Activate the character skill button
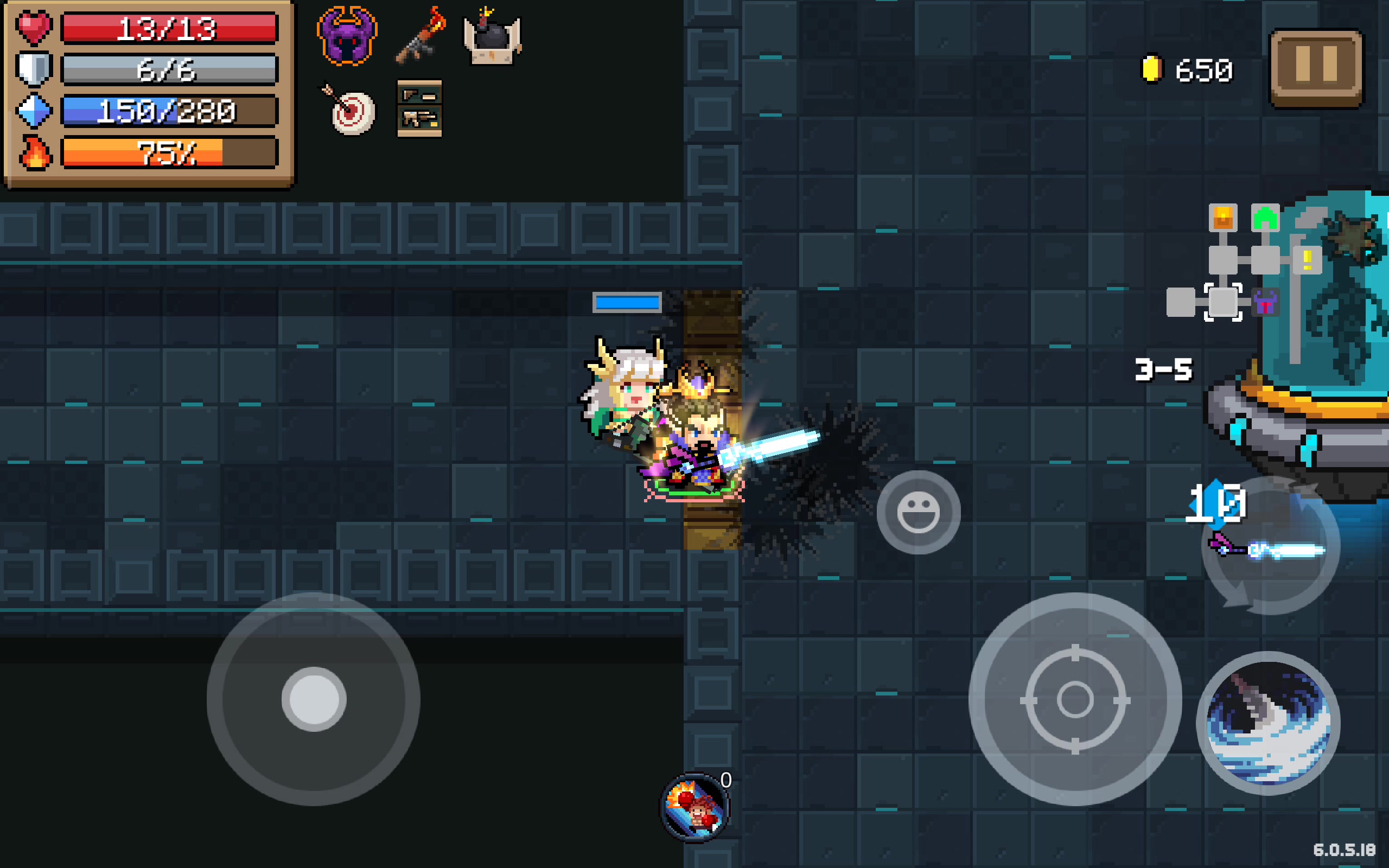Viewport: 1389px width, 868px height. click(x=1268, y=723)
